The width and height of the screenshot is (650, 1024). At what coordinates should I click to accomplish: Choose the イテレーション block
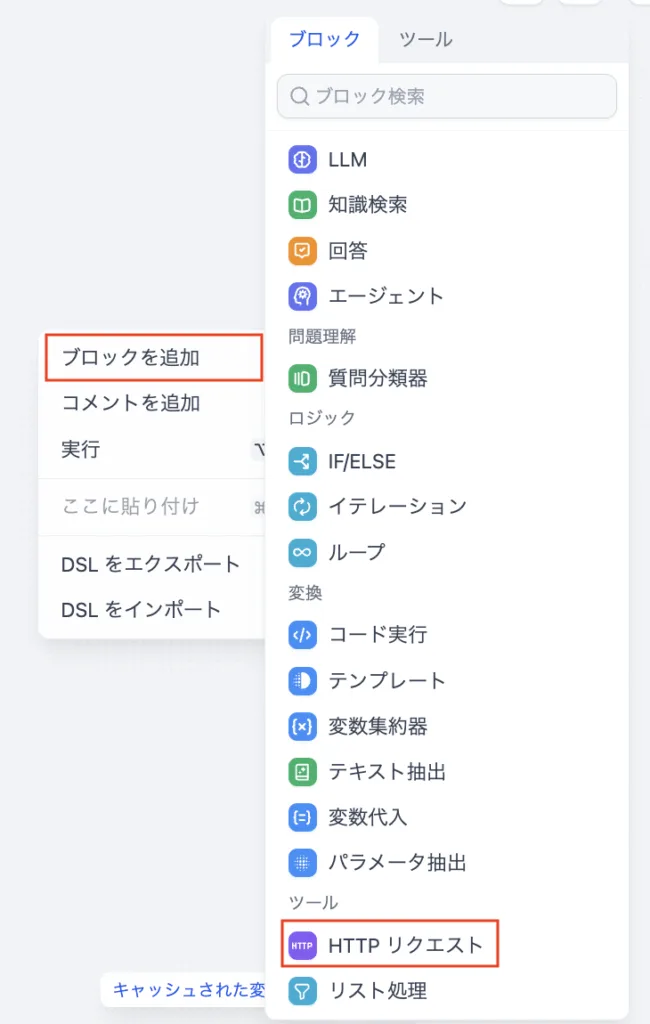pos(397,506)
